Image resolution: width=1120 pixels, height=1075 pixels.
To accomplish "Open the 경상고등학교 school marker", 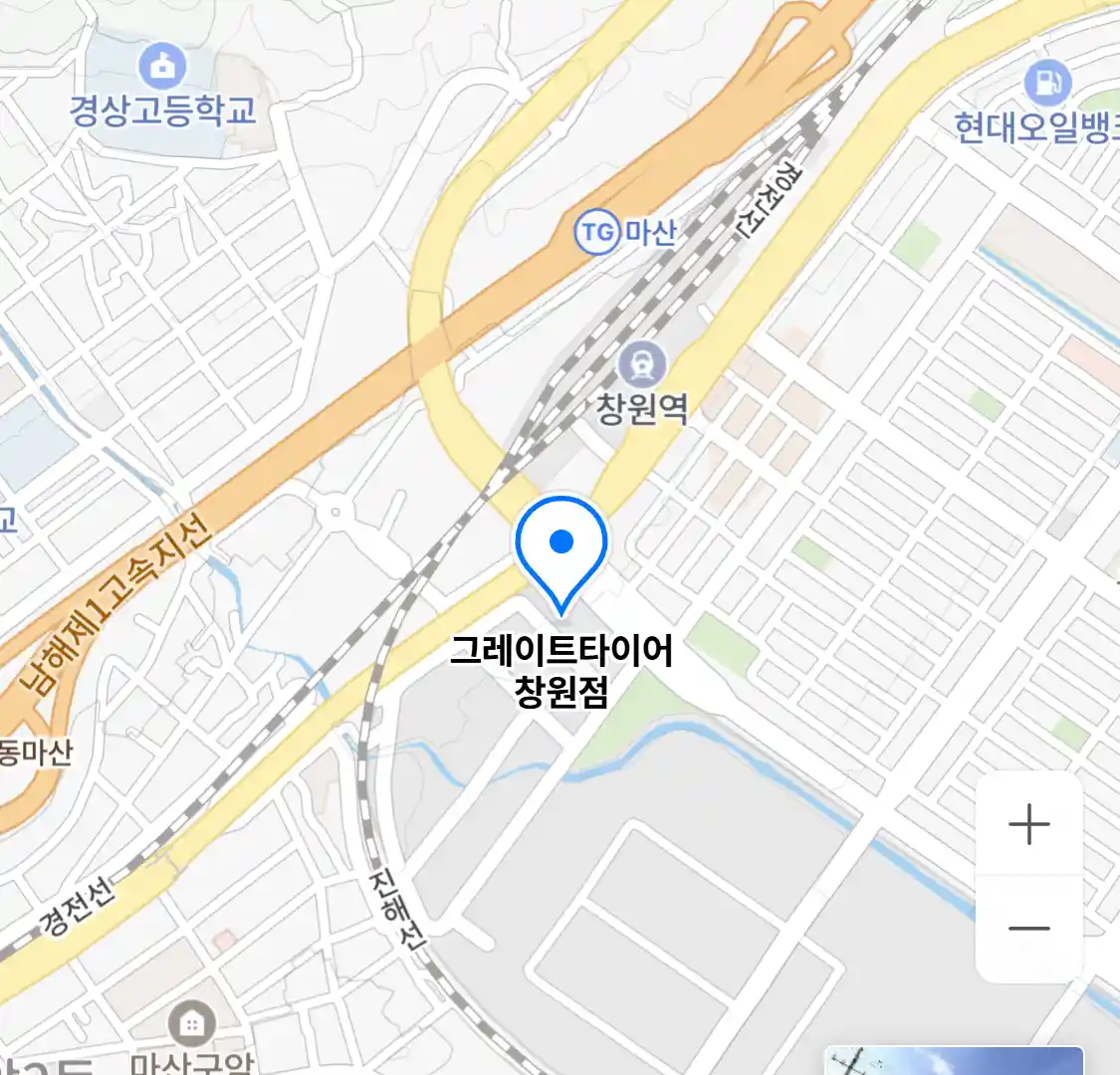I will coord(161,67).
